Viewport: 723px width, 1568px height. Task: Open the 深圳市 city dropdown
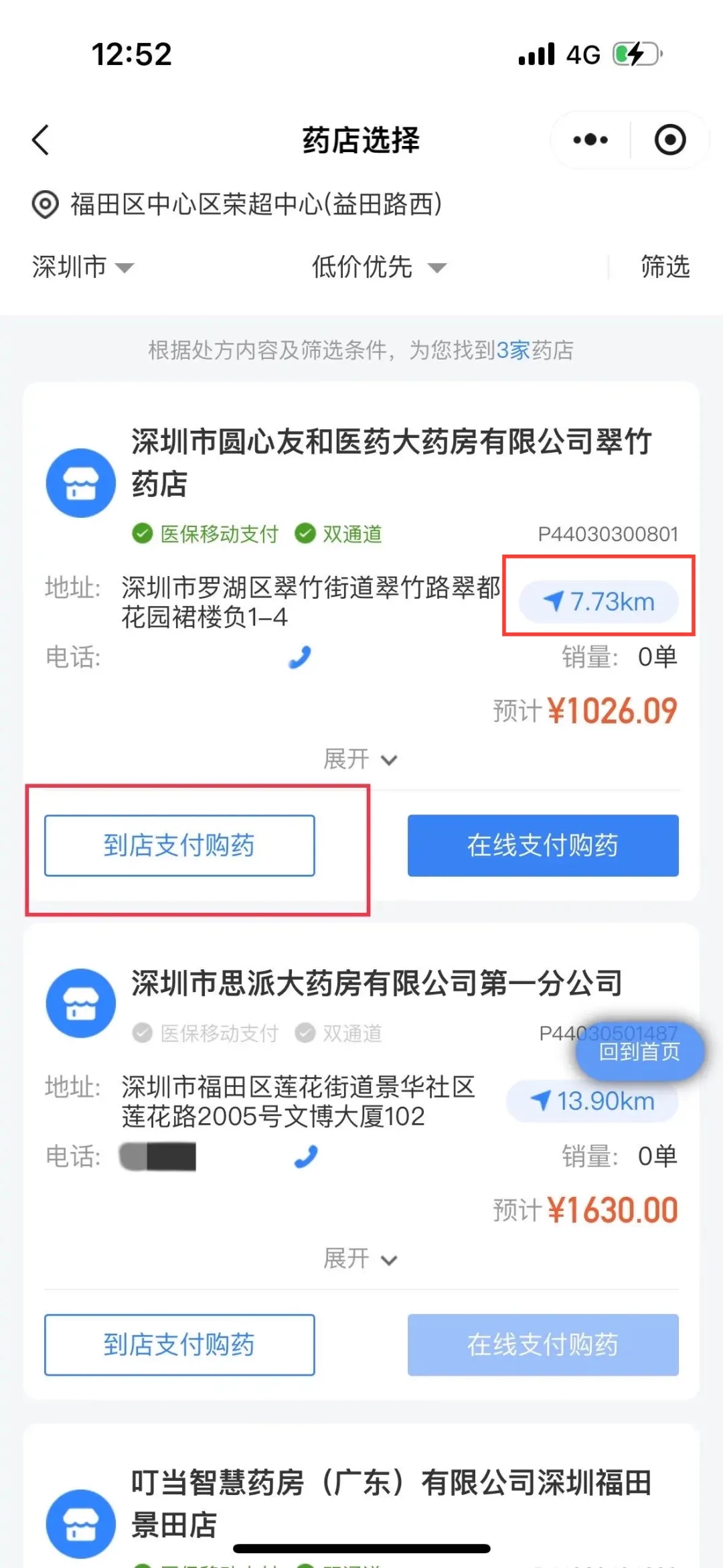(x=82, y=267)
